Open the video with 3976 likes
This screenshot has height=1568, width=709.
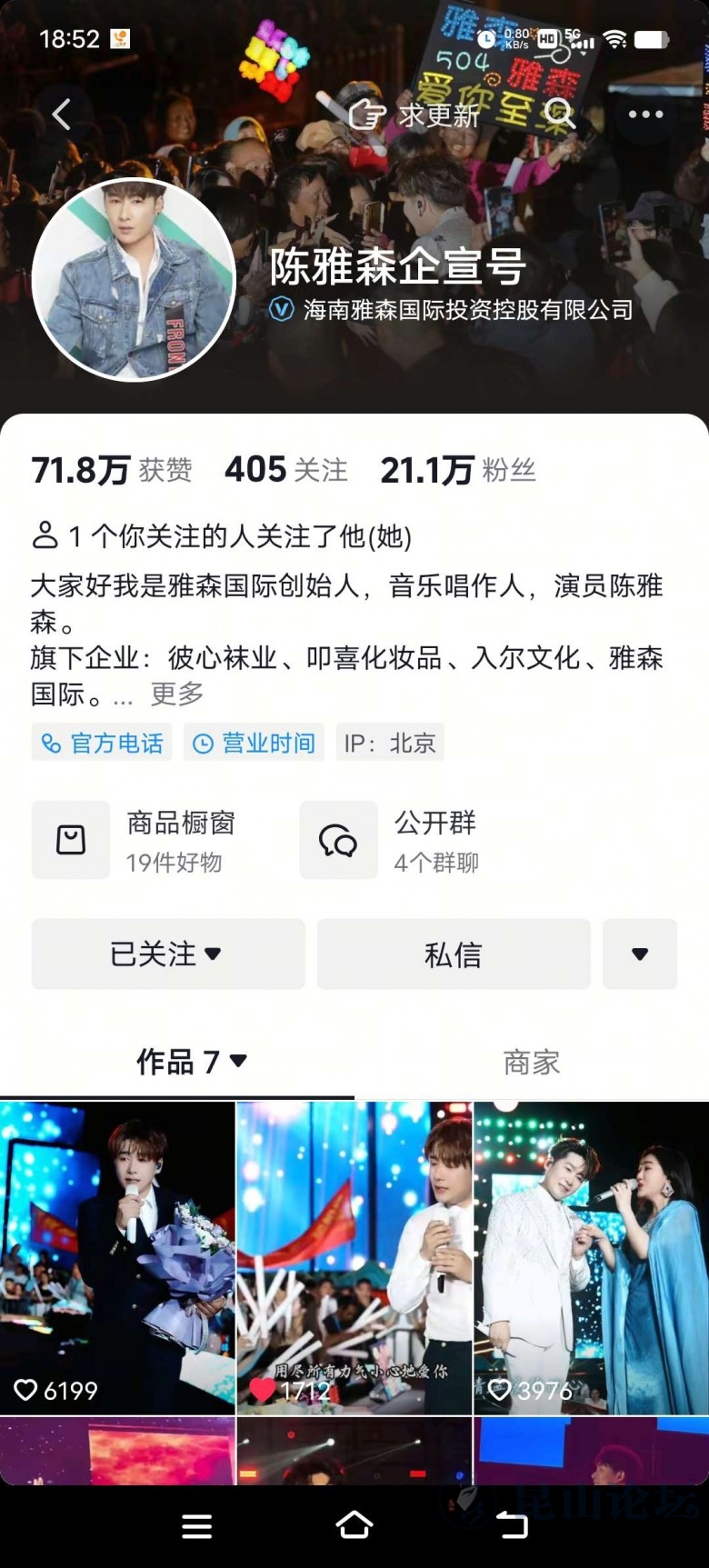click(x=591, y=1257)
